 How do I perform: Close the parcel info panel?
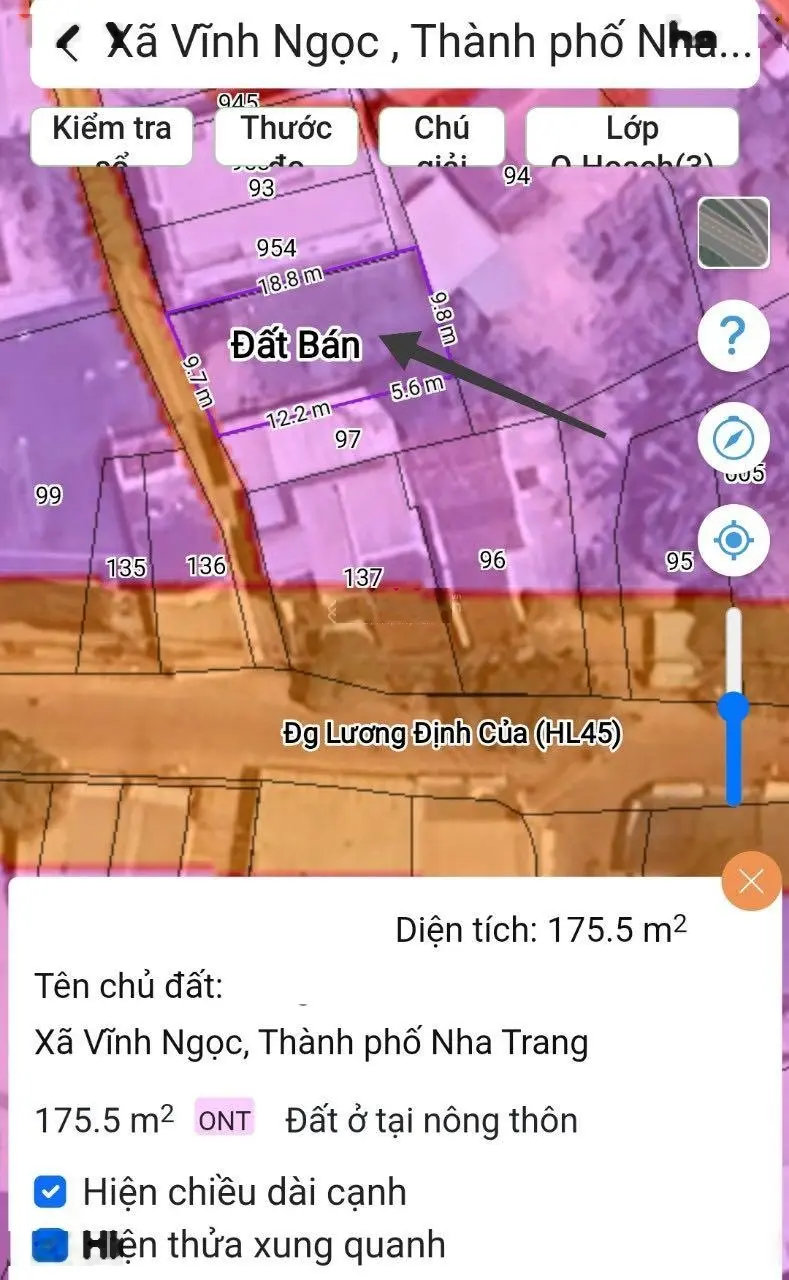point(751,881)
